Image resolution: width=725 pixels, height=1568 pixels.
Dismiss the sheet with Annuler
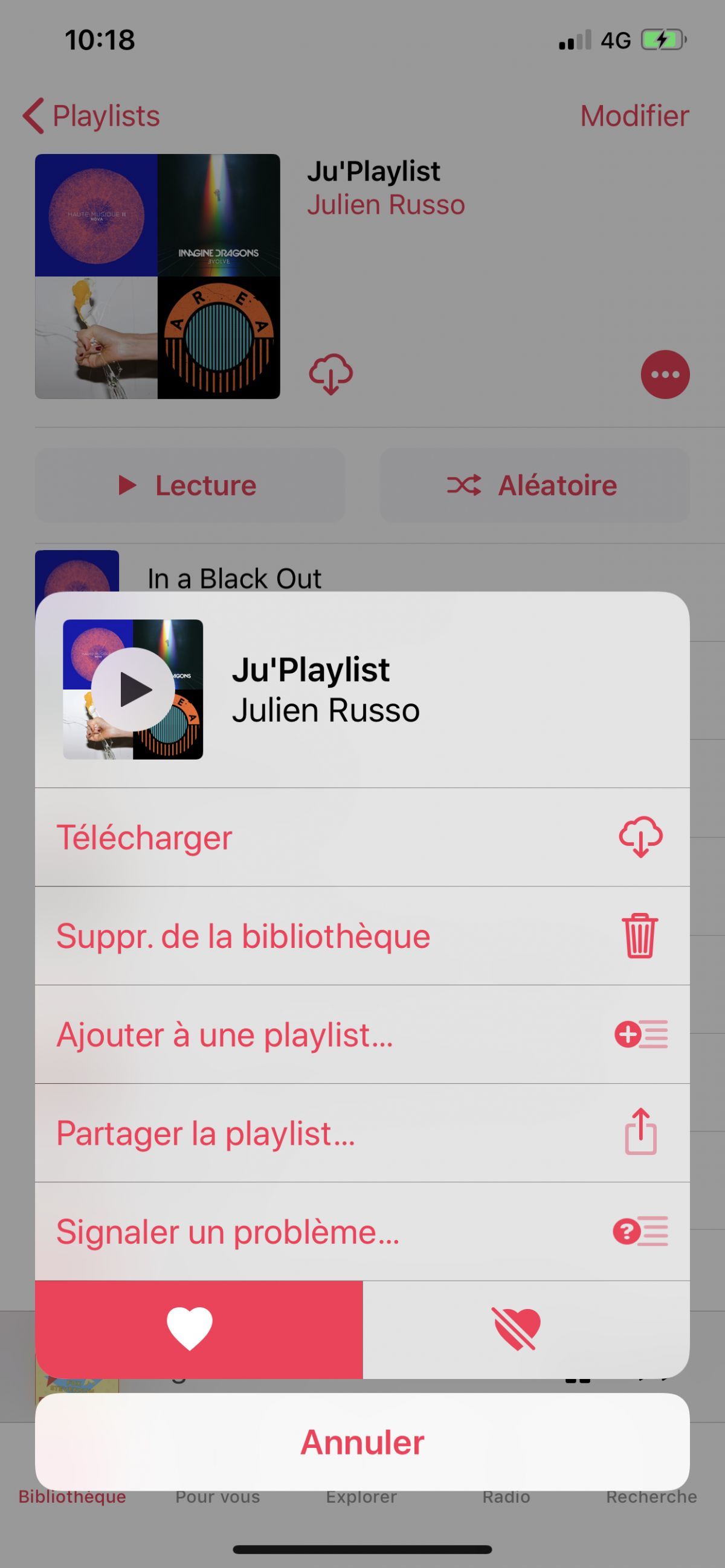click(x=362, y=1441)
